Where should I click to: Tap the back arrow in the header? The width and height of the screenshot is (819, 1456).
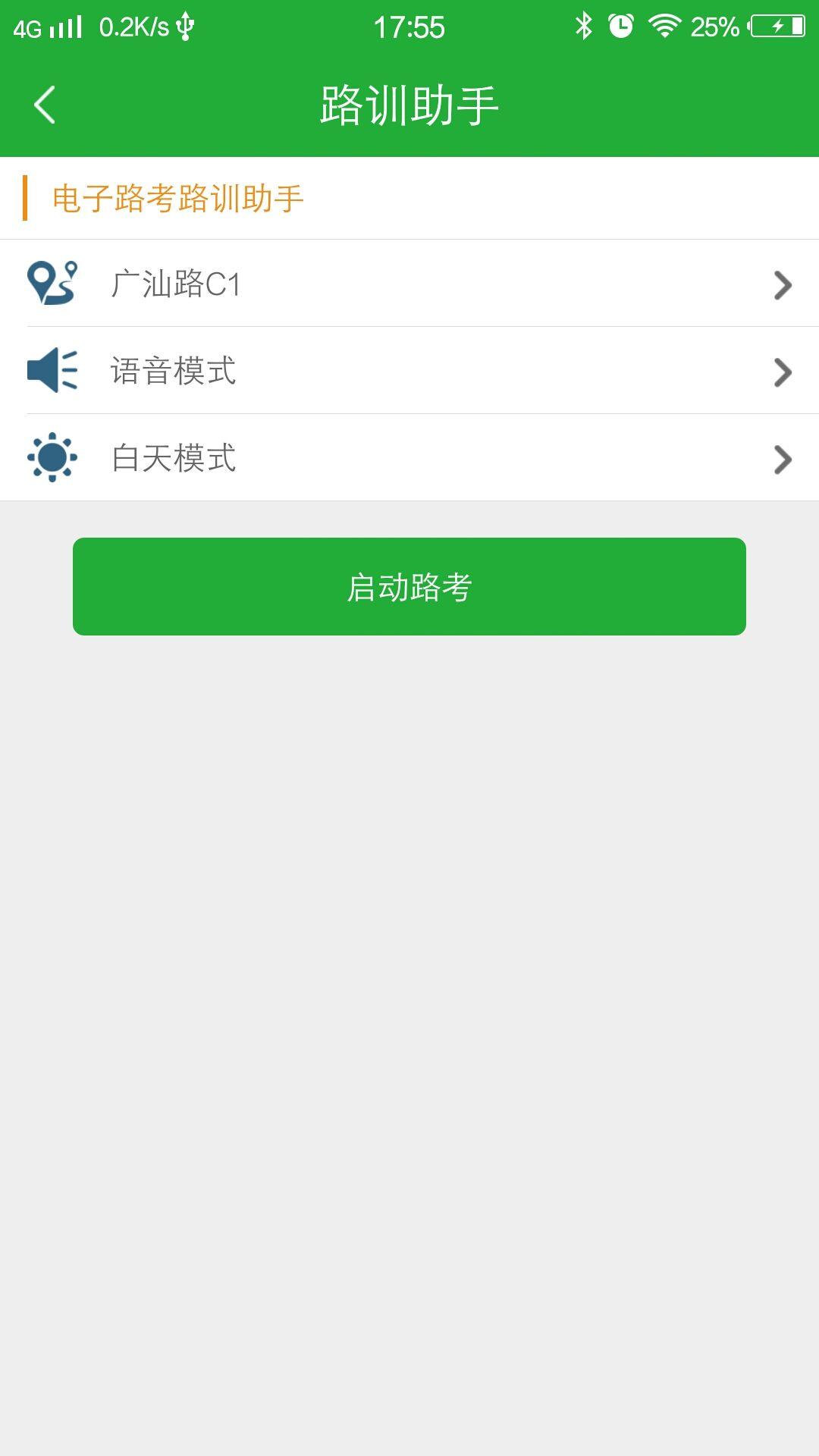point(45,104)
